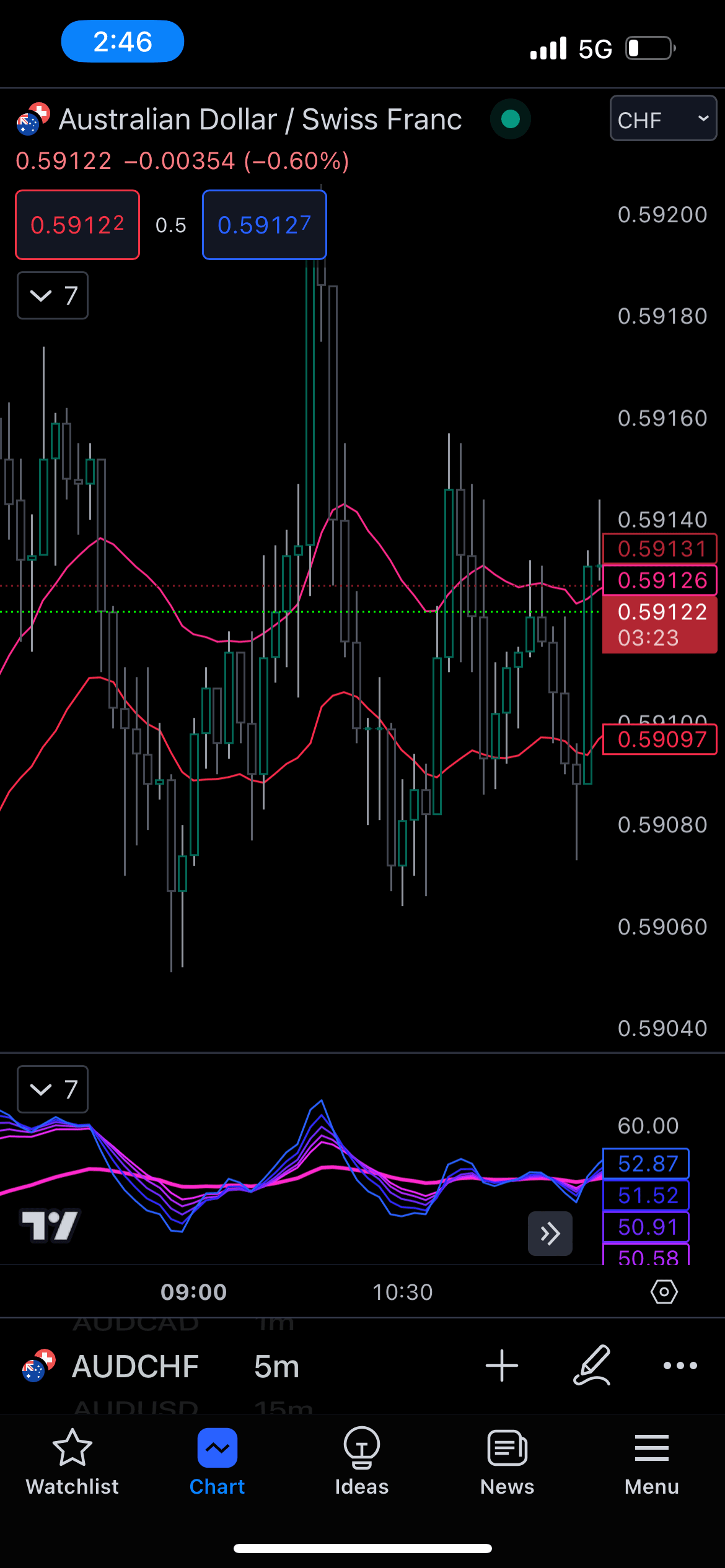Open drawing tools pencil icon
The image size is (725, 1568).
592,1365
